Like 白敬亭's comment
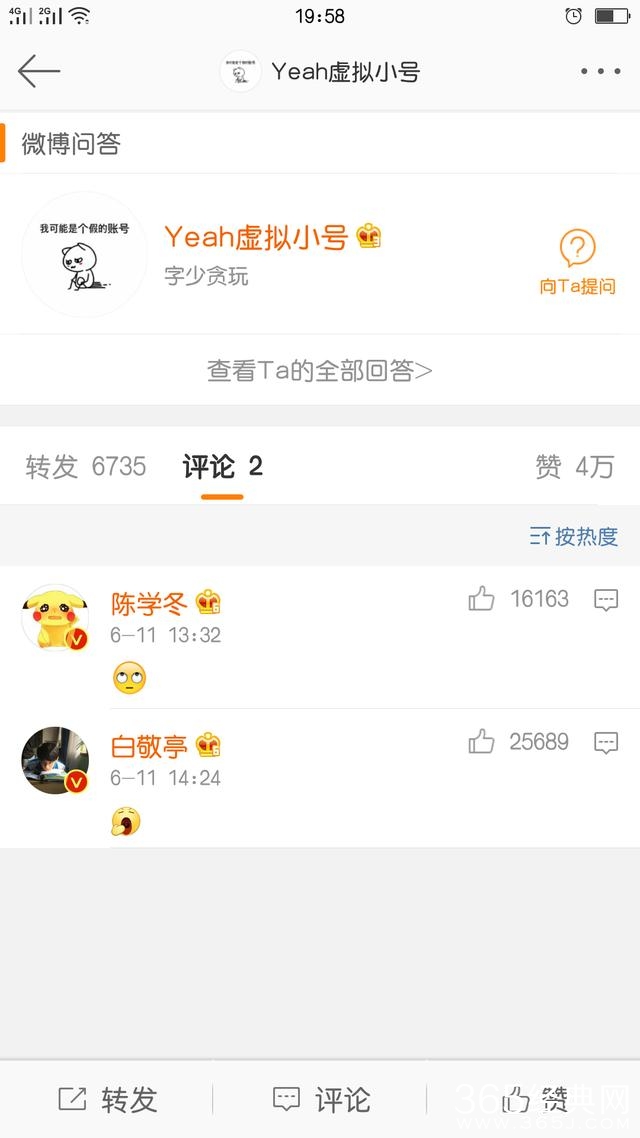This screenshot has height=1138, width=640. (482, 742)
